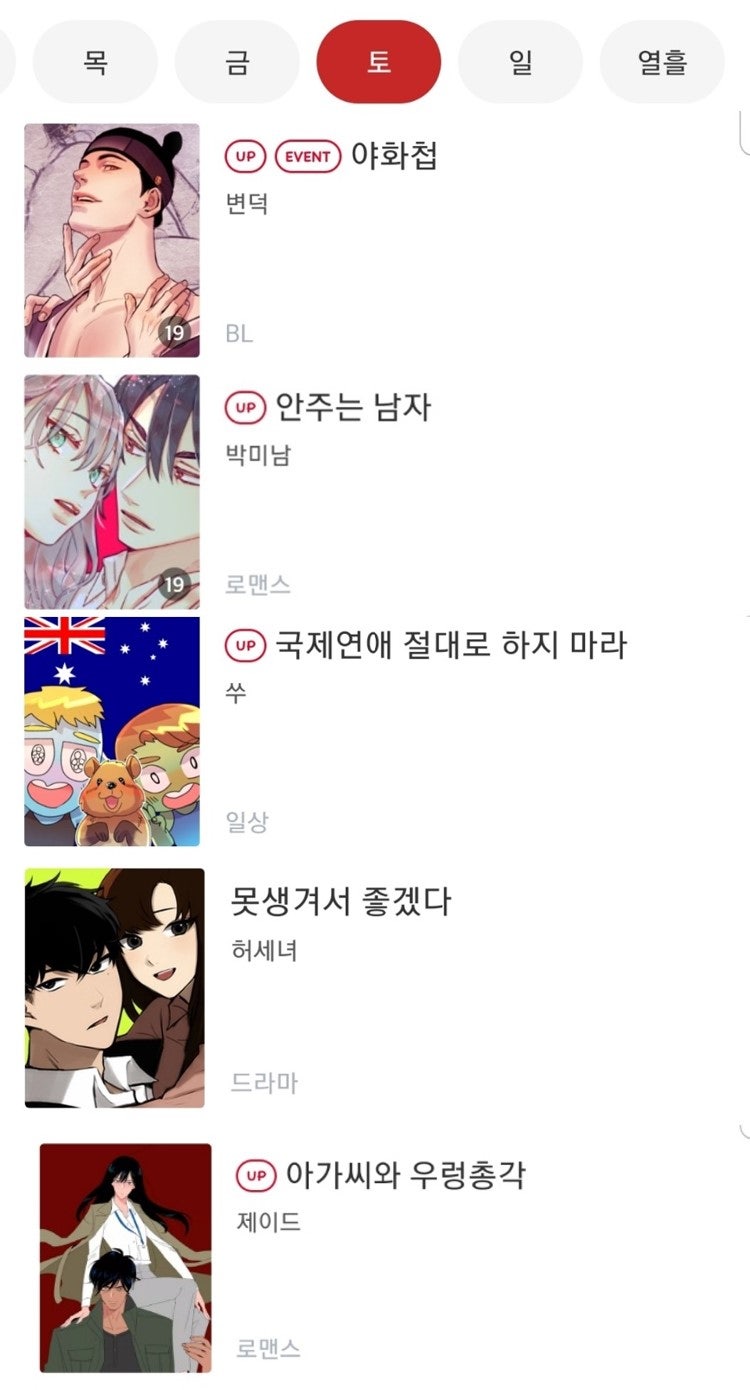Image resolution: width=750 pixels, height=1390 pixels.
Task: Select the 토 day tab
Action: (x=378, y=62)
